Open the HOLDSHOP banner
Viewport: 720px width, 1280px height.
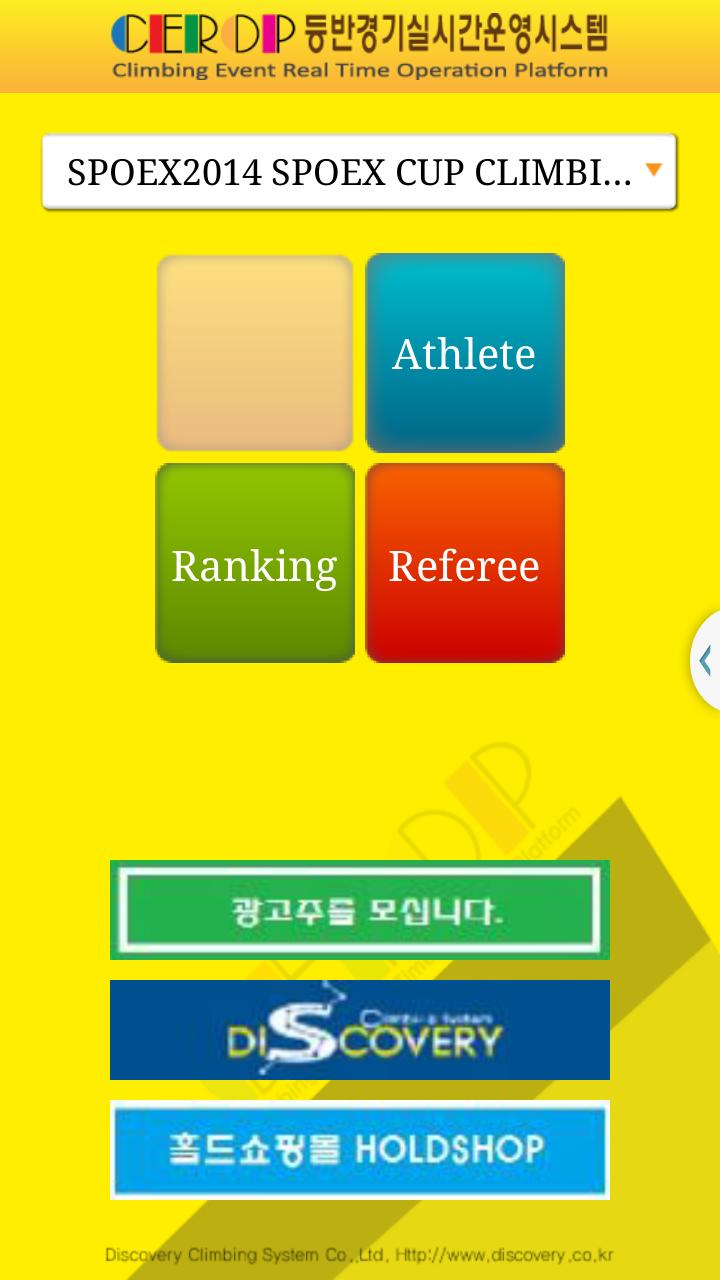click(x=359, y=1150)
